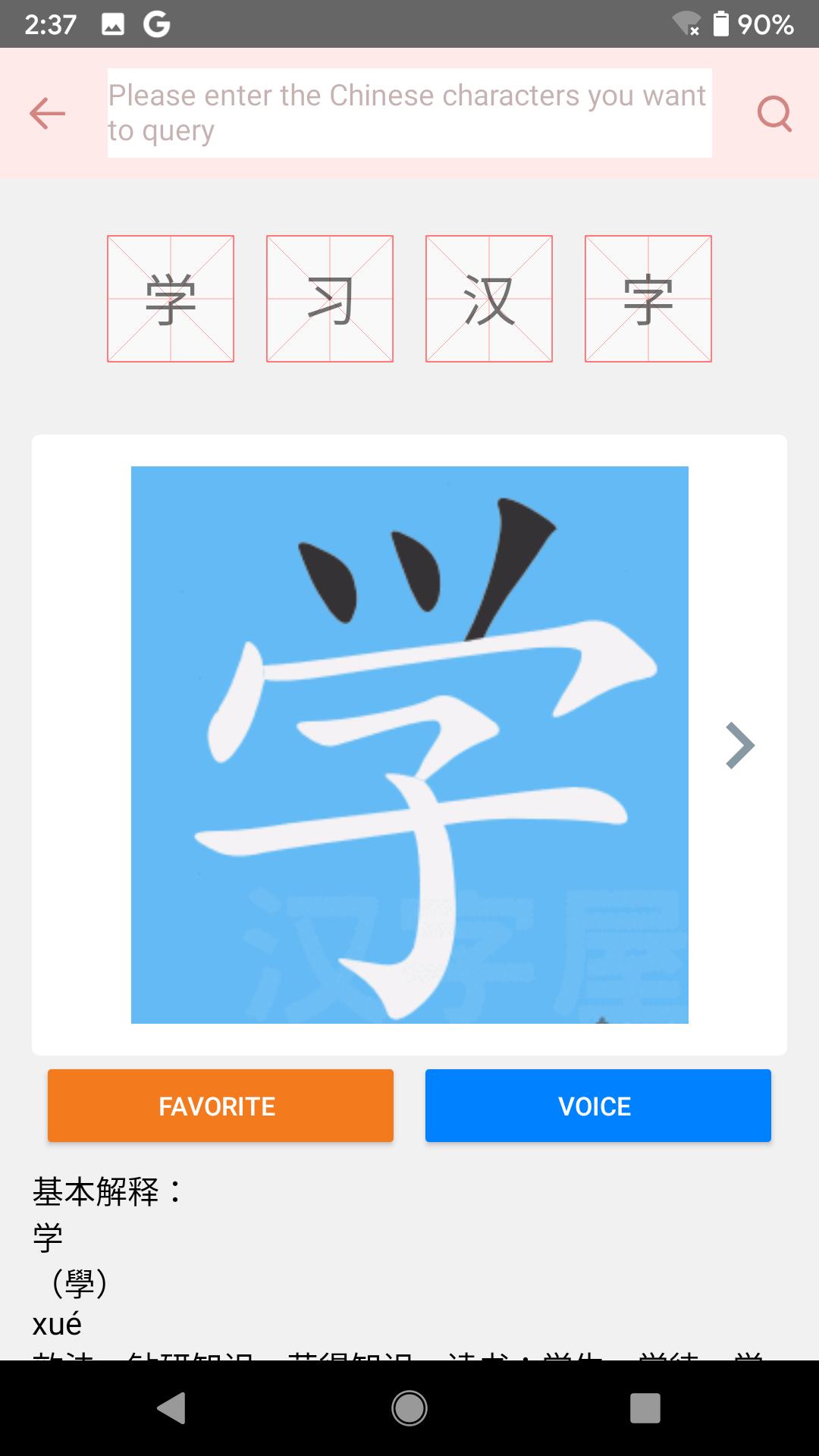Select the 习 character tile
This screenshot has height=1456, width=819.
(330, 299)
